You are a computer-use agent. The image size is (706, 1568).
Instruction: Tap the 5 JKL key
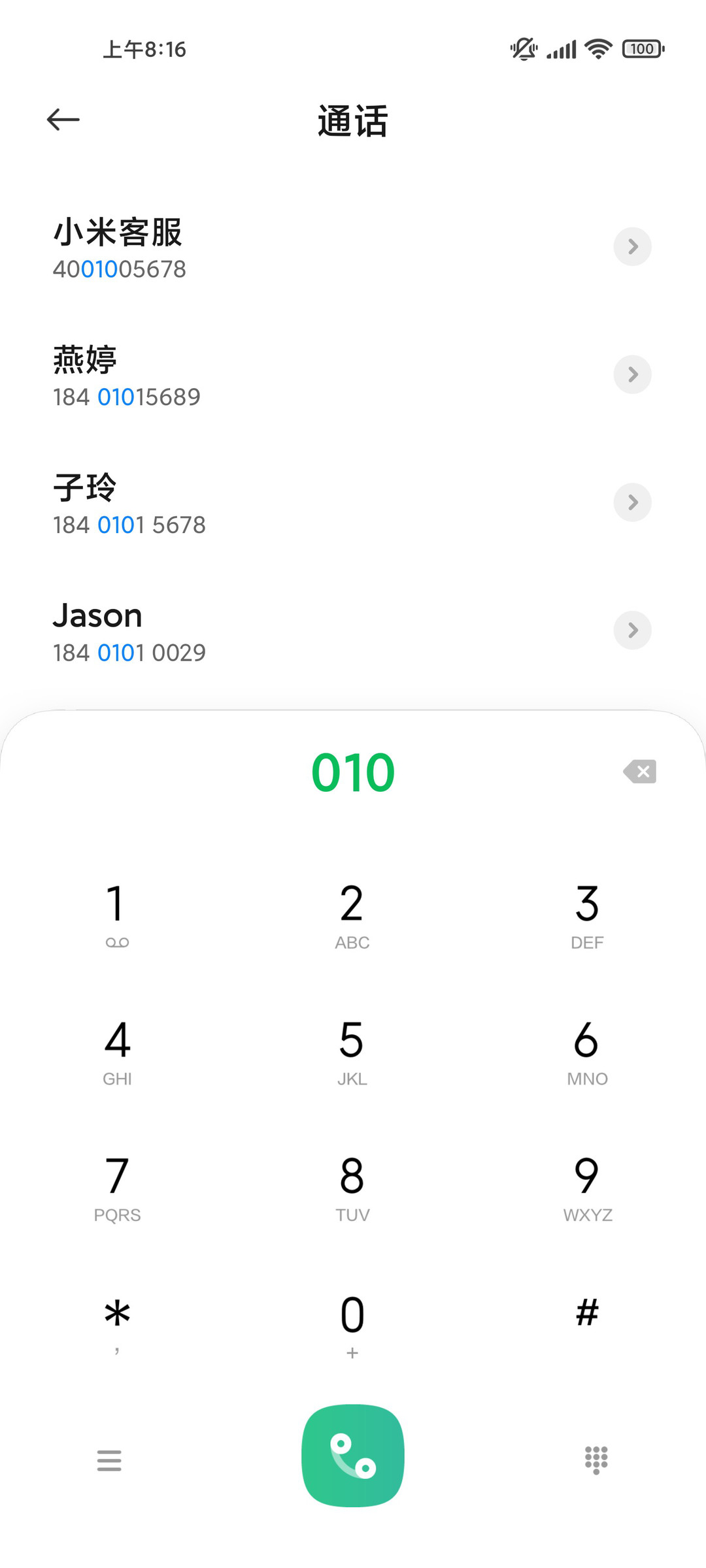(x=352, y=1051)
